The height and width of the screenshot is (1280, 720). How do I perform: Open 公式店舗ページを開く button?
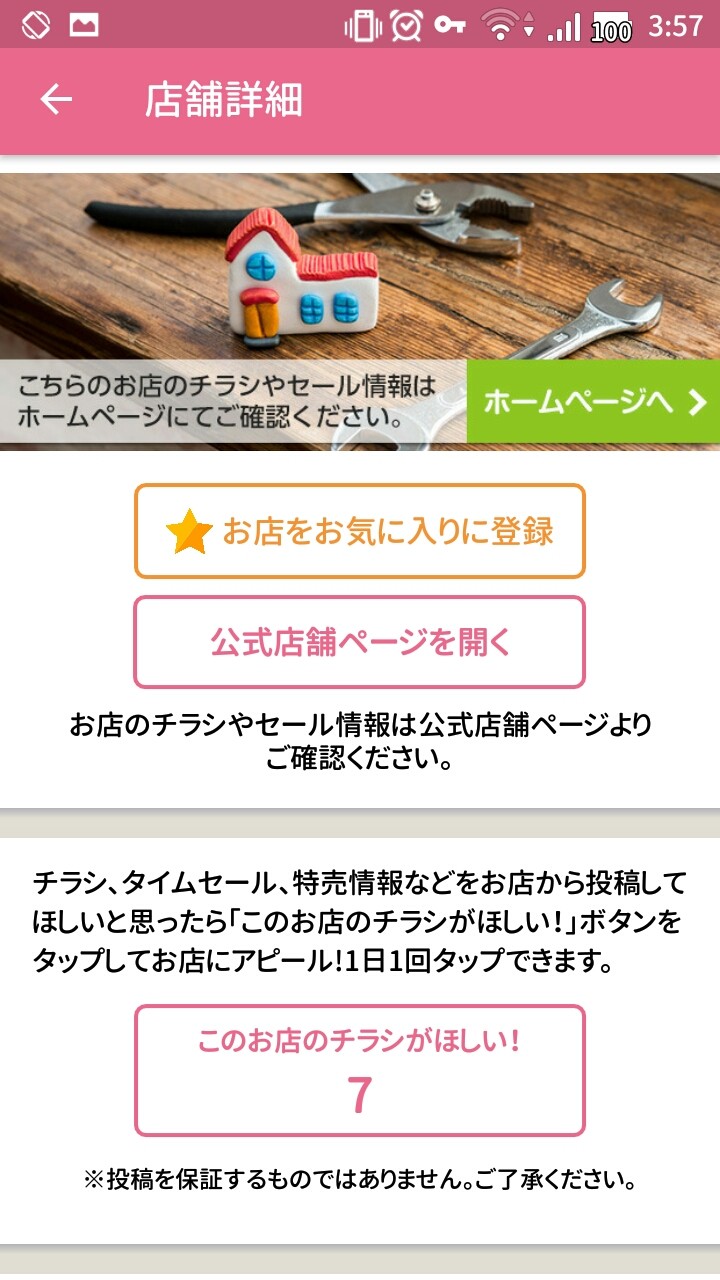pyautogui.click(x=359, y=642)
